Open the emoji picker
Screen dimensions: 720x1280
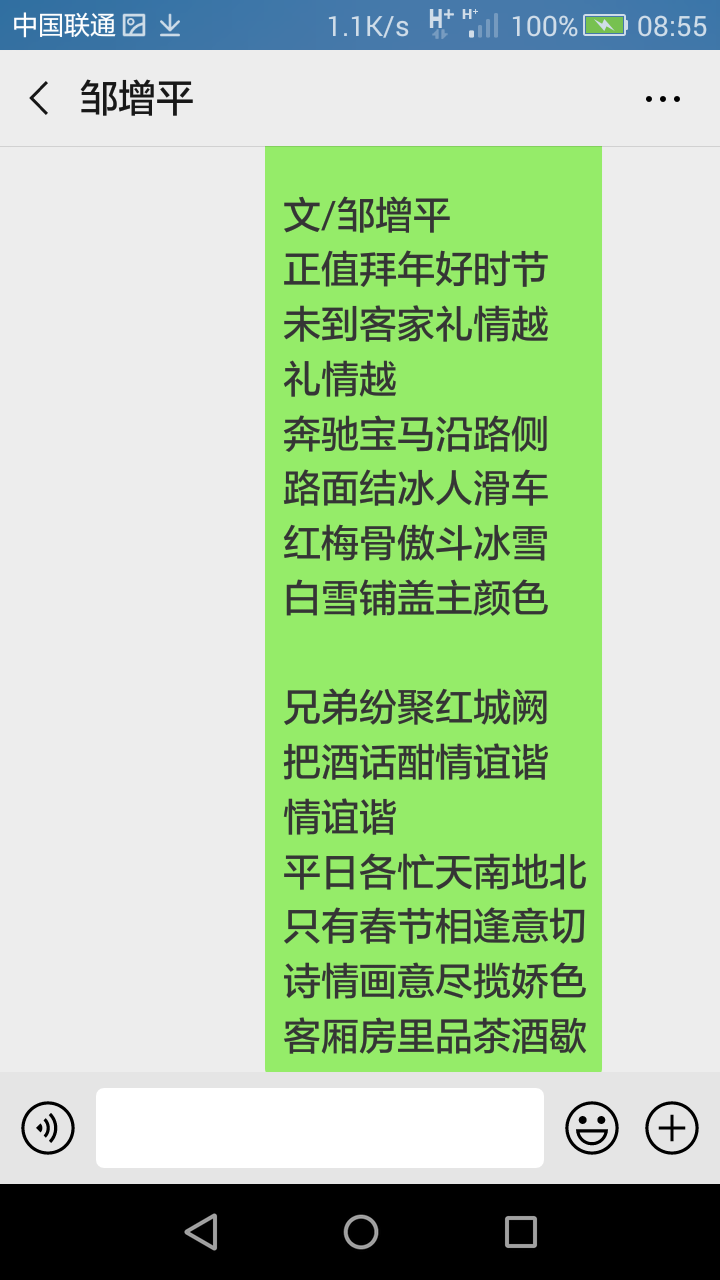[x=592, y=1128]
